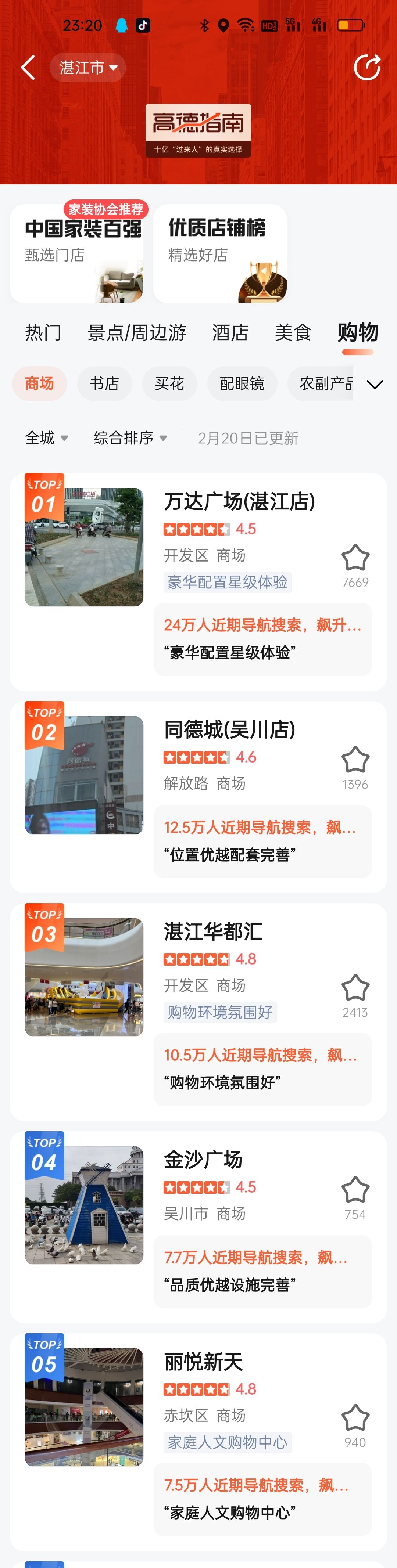Favorite 金沙广场 with the star
The height and width of the screenshot is (1568, 397).
355,1190
